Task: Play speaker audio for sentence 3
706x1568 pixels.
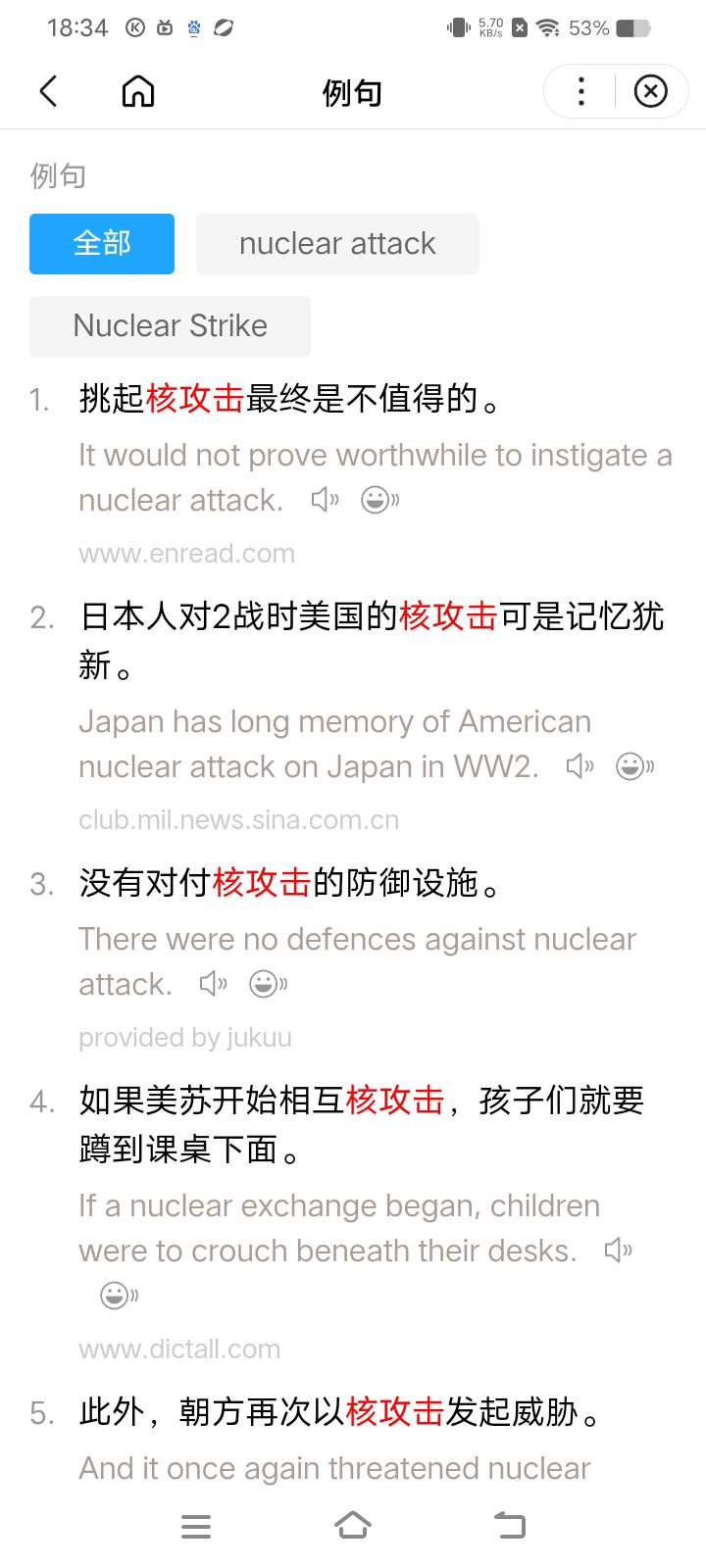Action: pyautogui.click(x=213, y=983)
